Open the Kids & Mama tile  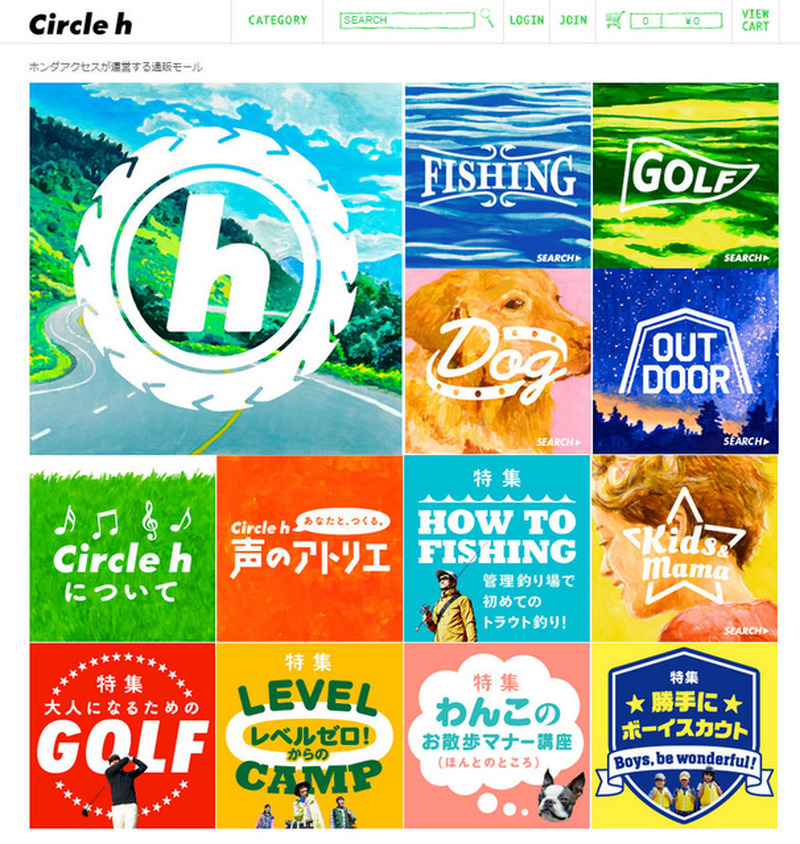pyautogui.click(x=685, y=549)
